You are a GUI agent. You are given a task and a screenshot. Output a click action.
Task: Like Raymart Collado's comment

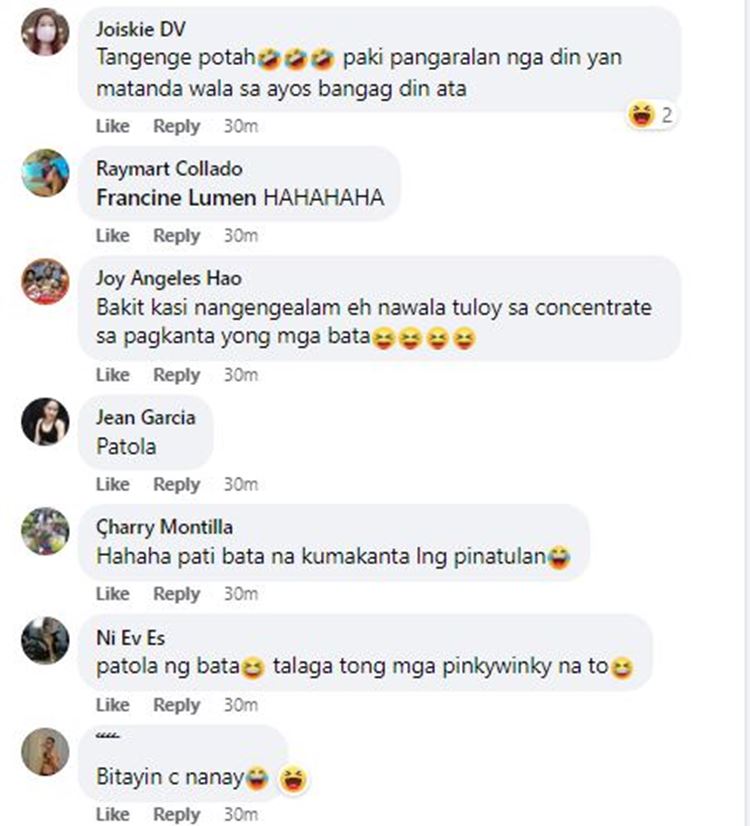click(x=113, y=236)
